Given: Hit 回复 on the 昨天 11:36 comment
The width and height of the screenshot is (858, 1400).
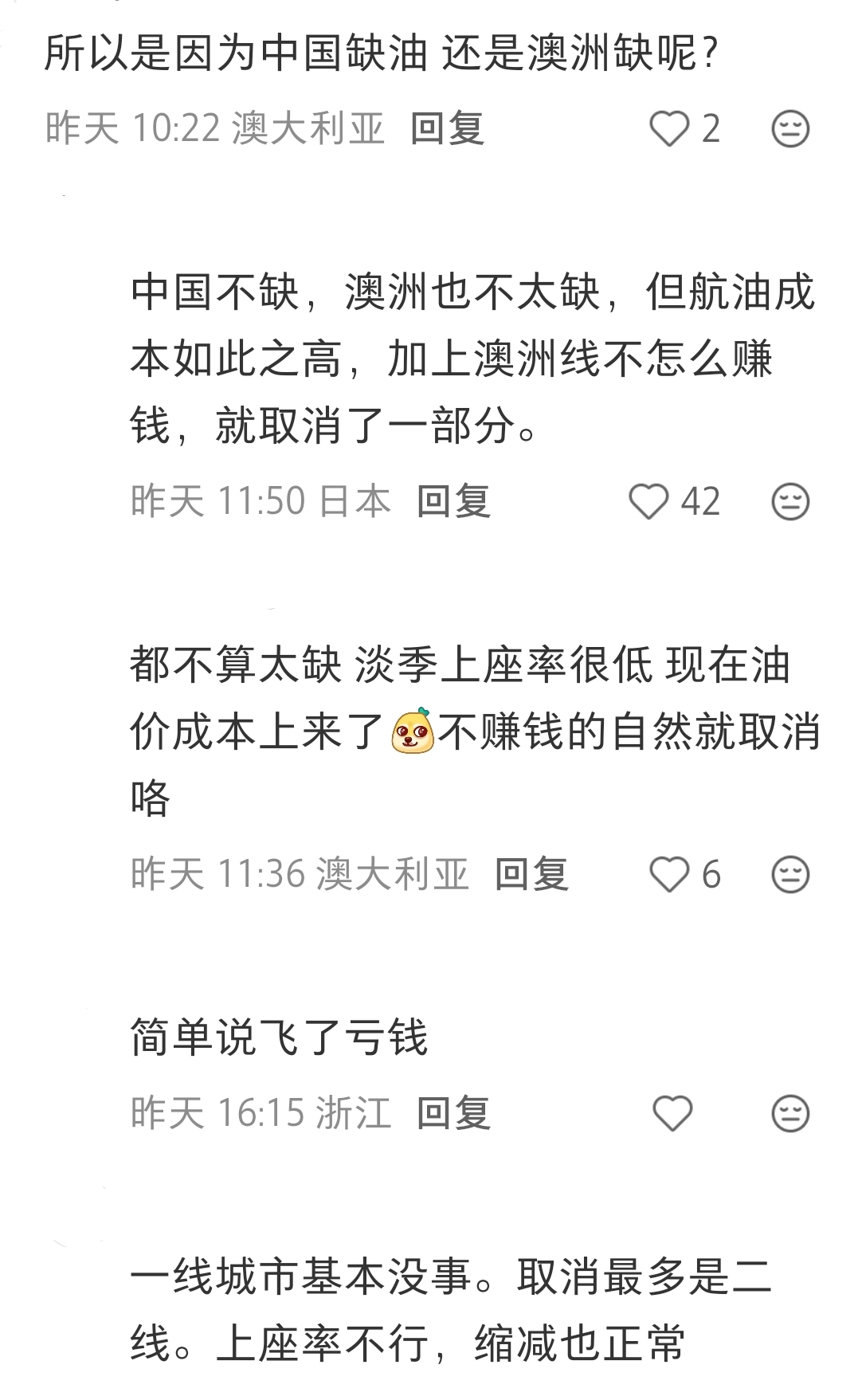Looking at the screenshot, I should click(531, 874).
